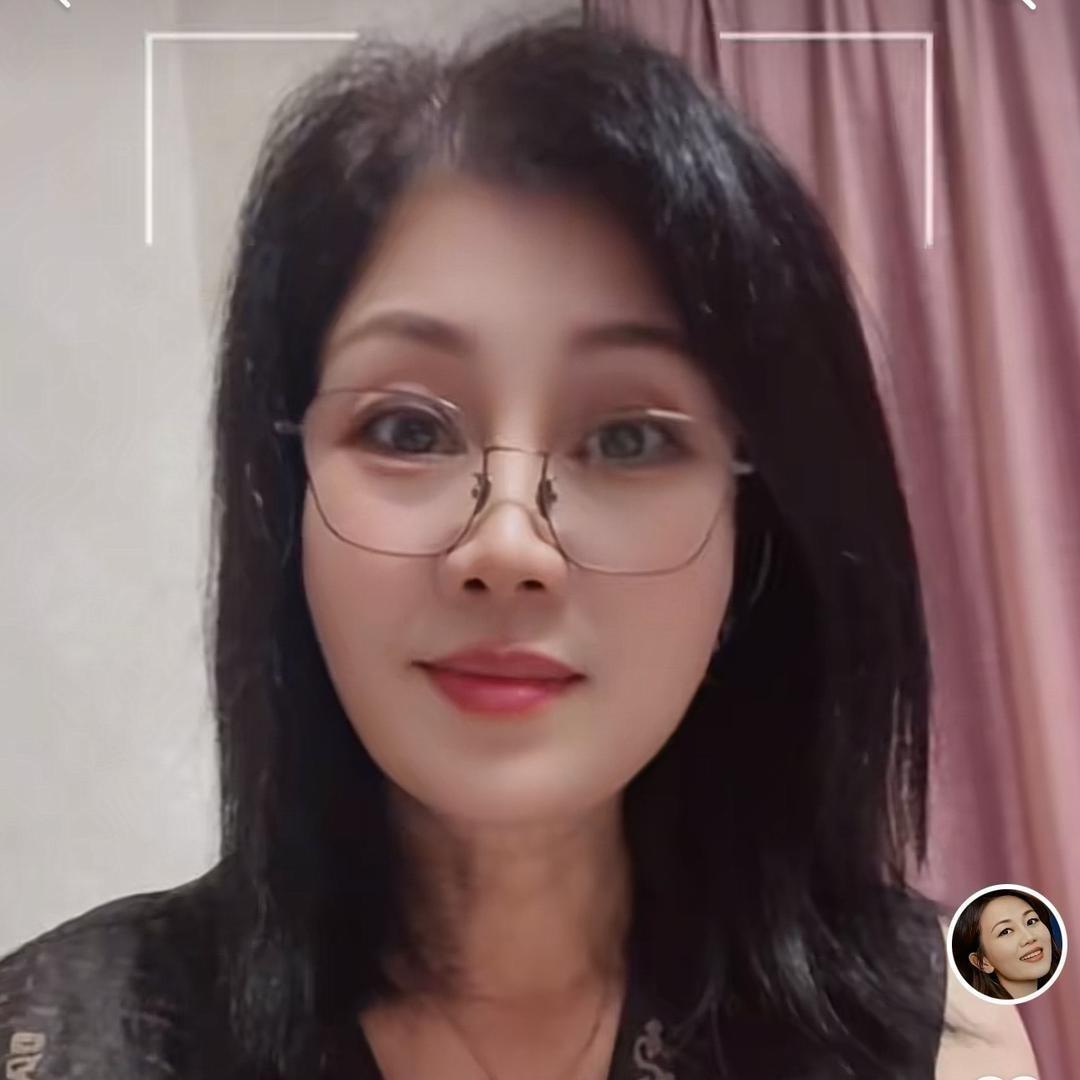Viewport: 1080px width, 1080px height.
Task: Tap the circular reference face thumbnail
Action: (x=1007, y=944)
